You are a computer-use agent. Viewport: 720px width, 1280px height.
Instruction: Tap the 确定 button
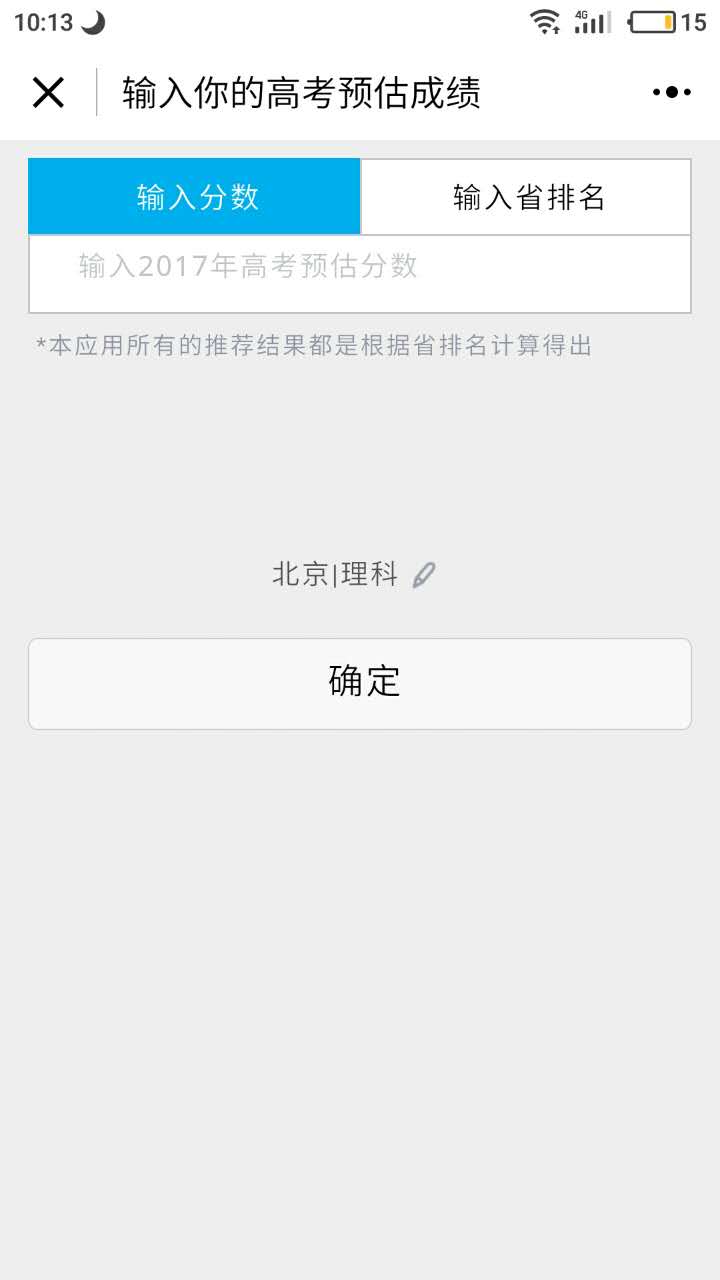click(360, 683)
